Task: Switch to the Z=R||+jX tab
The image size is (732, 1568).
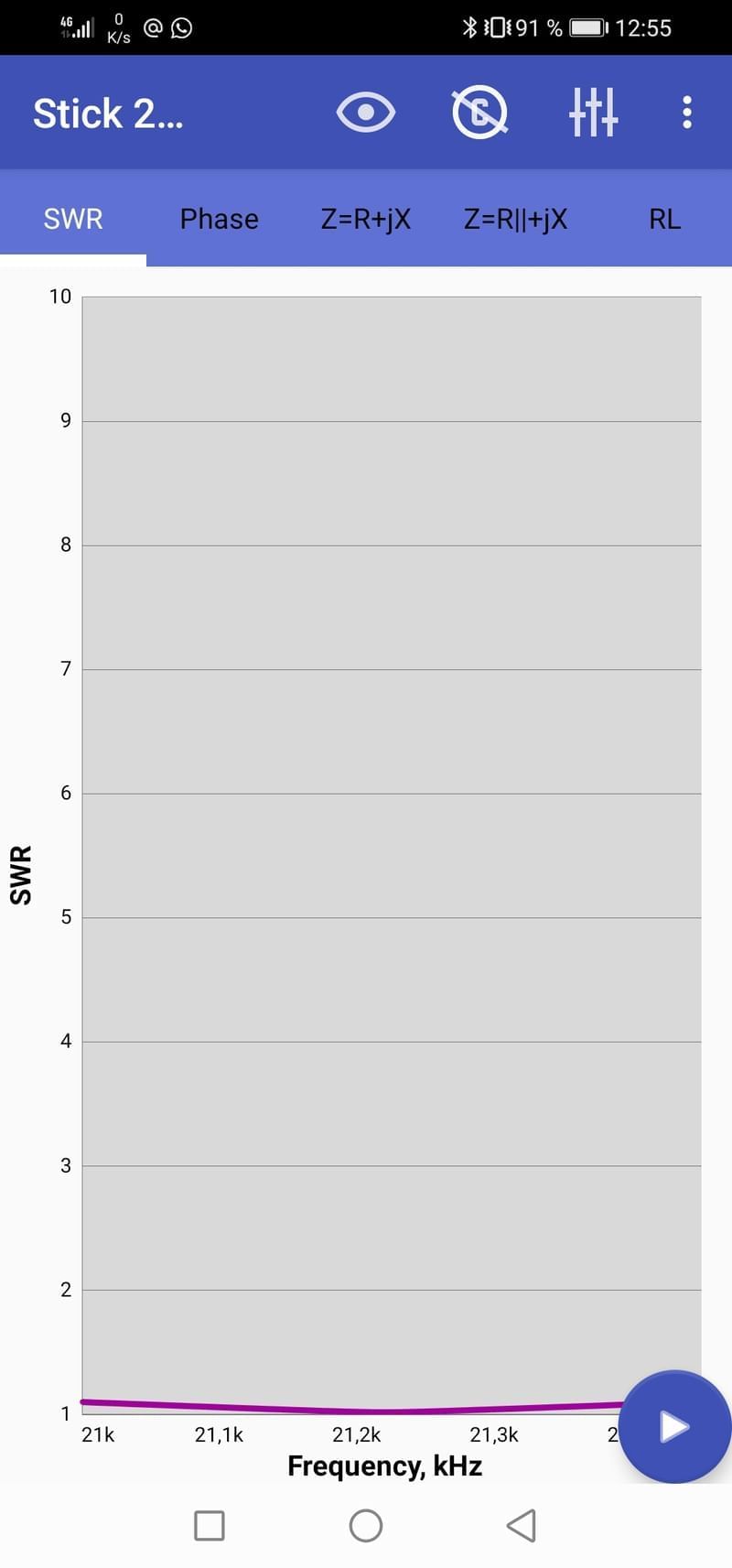Action: [x=515, y=219]
